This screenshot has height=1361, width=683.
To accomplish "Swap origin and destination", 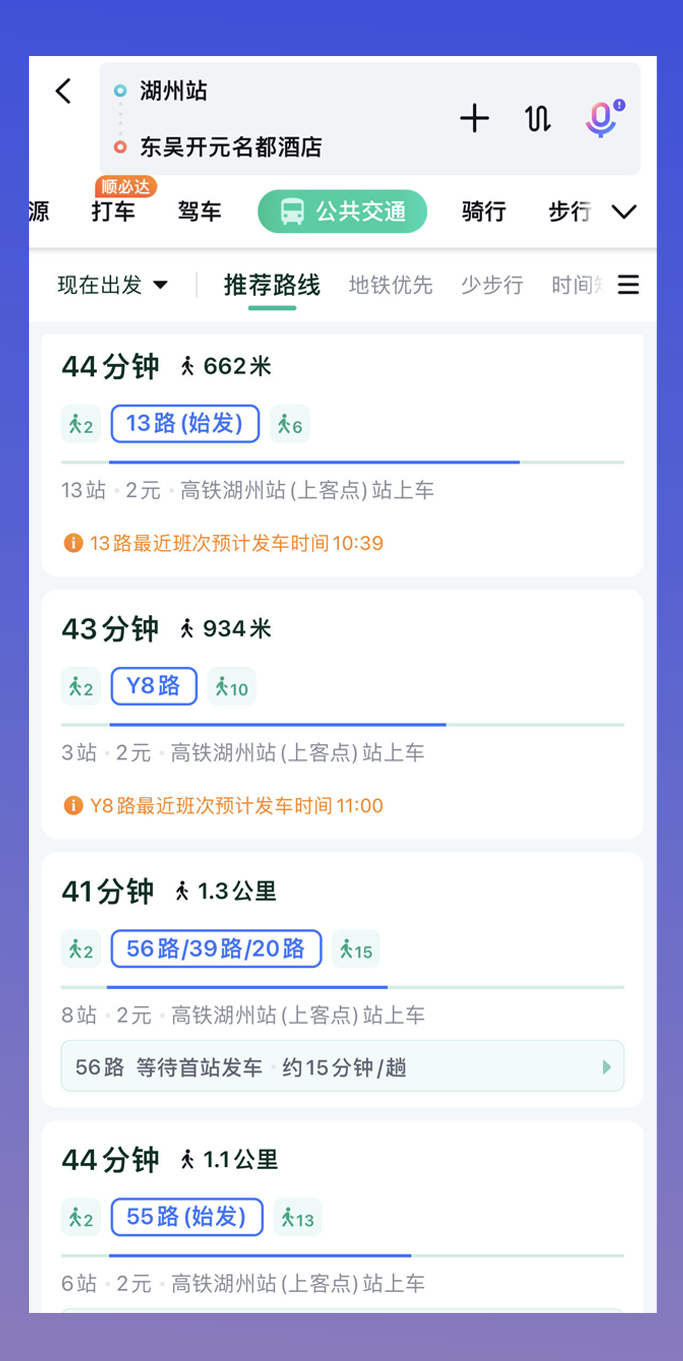I will [538, 119].
